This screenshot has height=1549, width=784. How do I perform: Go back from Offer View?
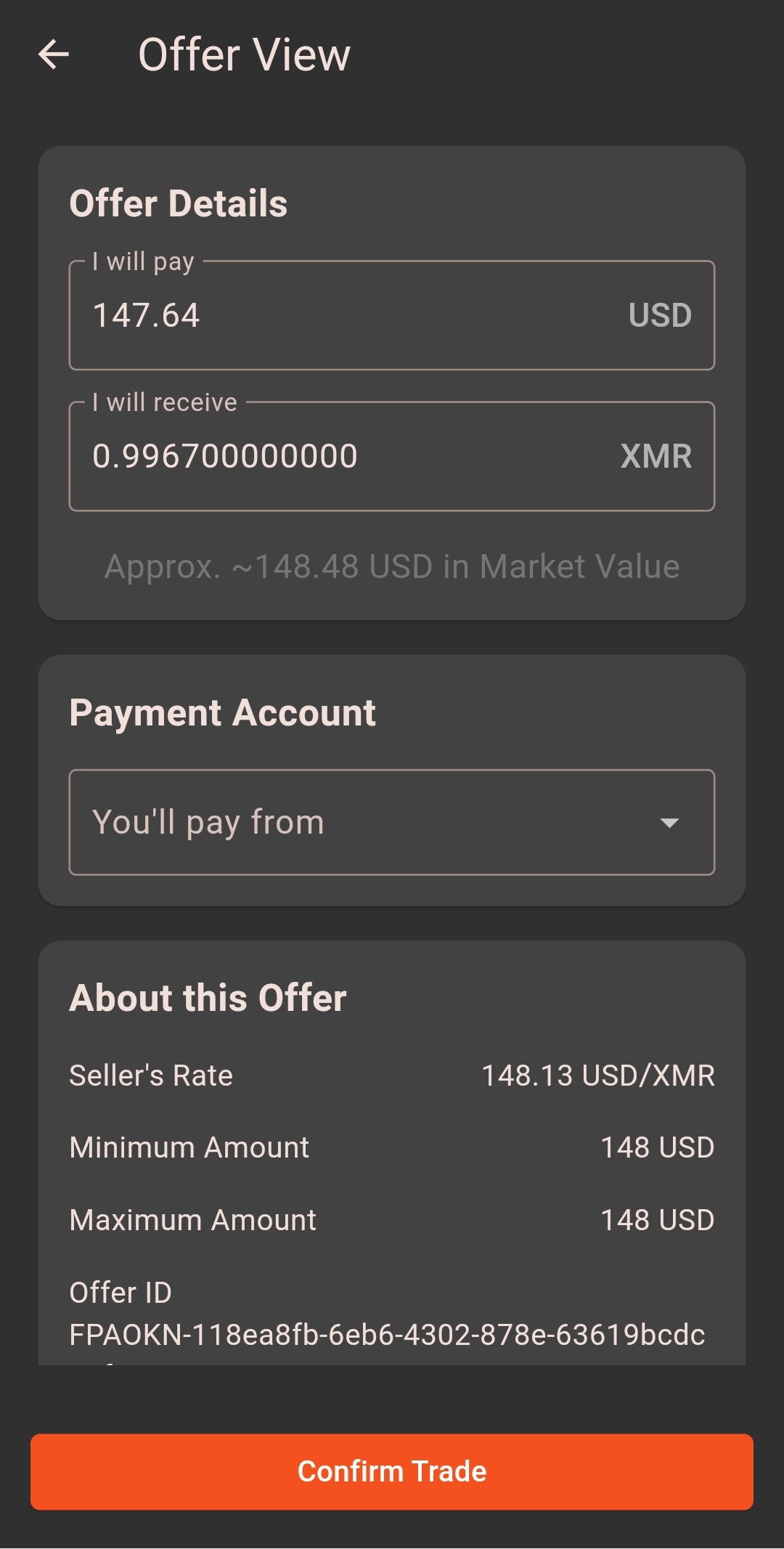(54, 54)
